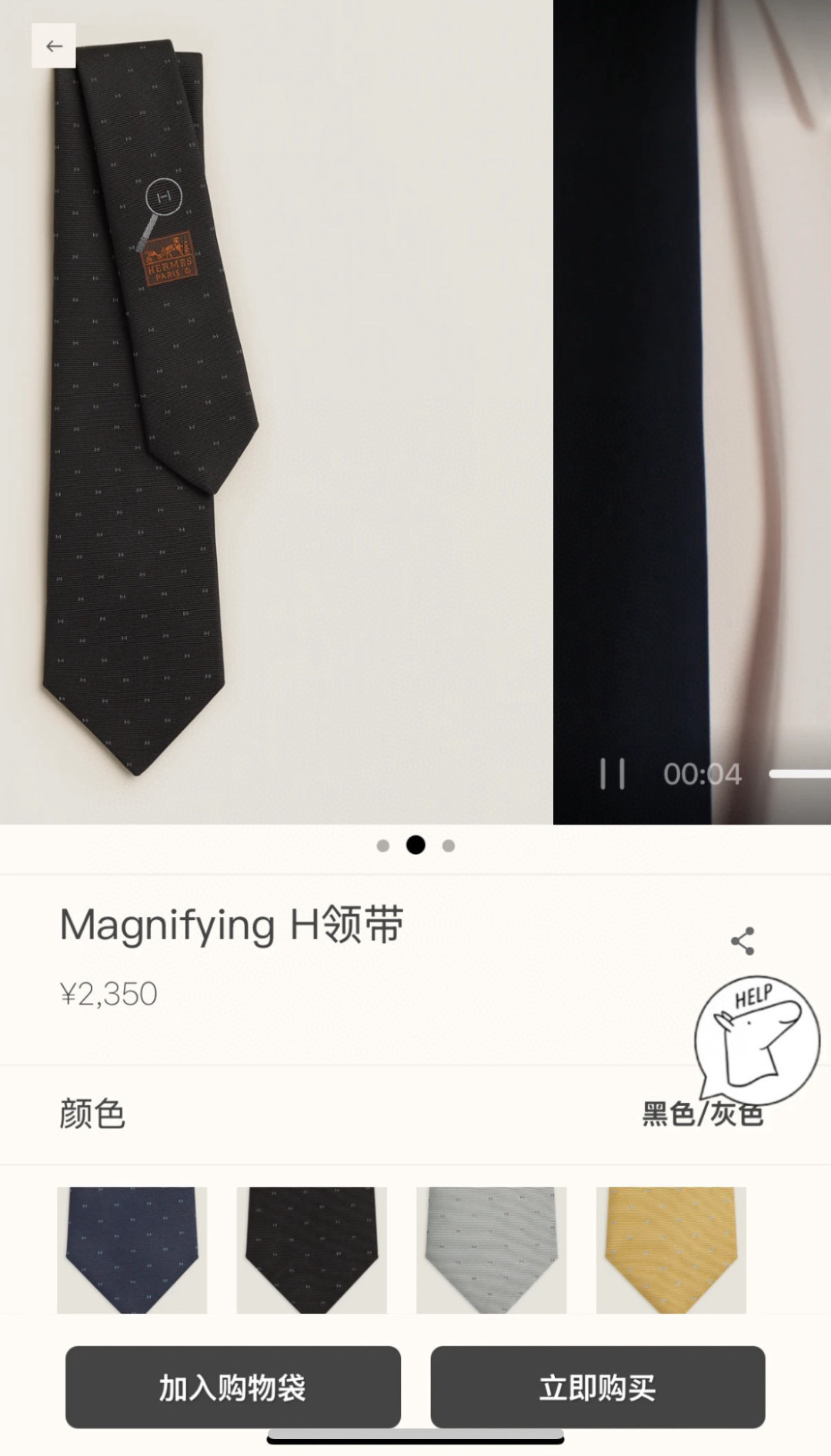Select the third carousel dot
The width and height of the screenshot is (831, 1456).
[x=448, y=845]
